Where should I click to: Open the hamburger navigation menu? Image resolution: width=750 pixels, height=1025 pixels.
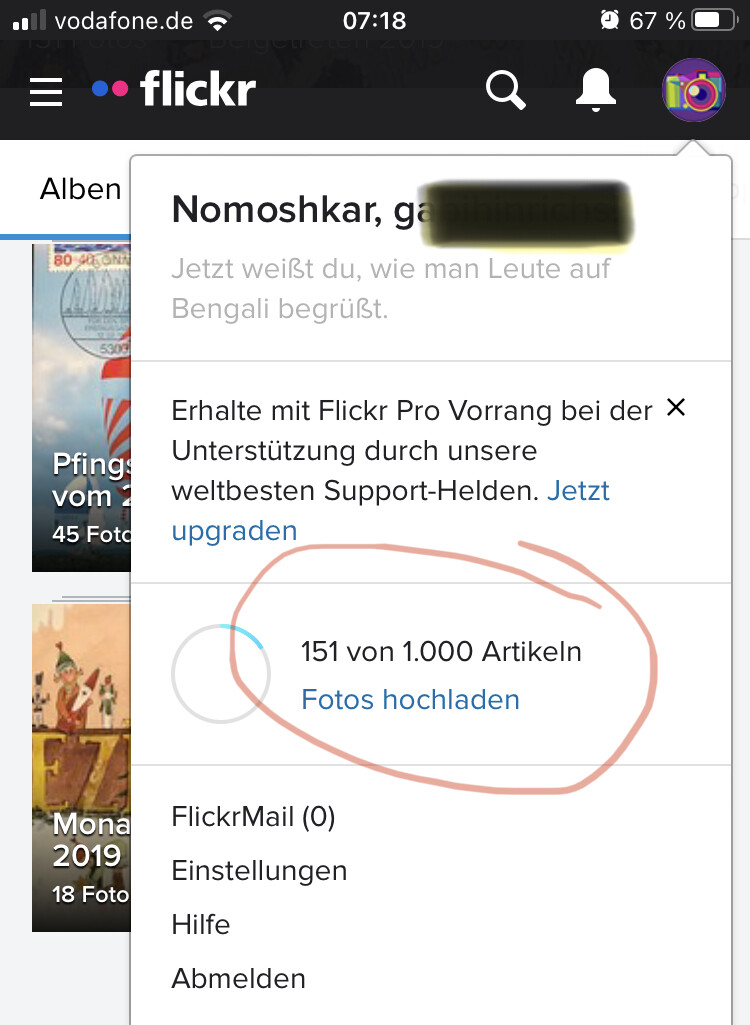(46, 92)
